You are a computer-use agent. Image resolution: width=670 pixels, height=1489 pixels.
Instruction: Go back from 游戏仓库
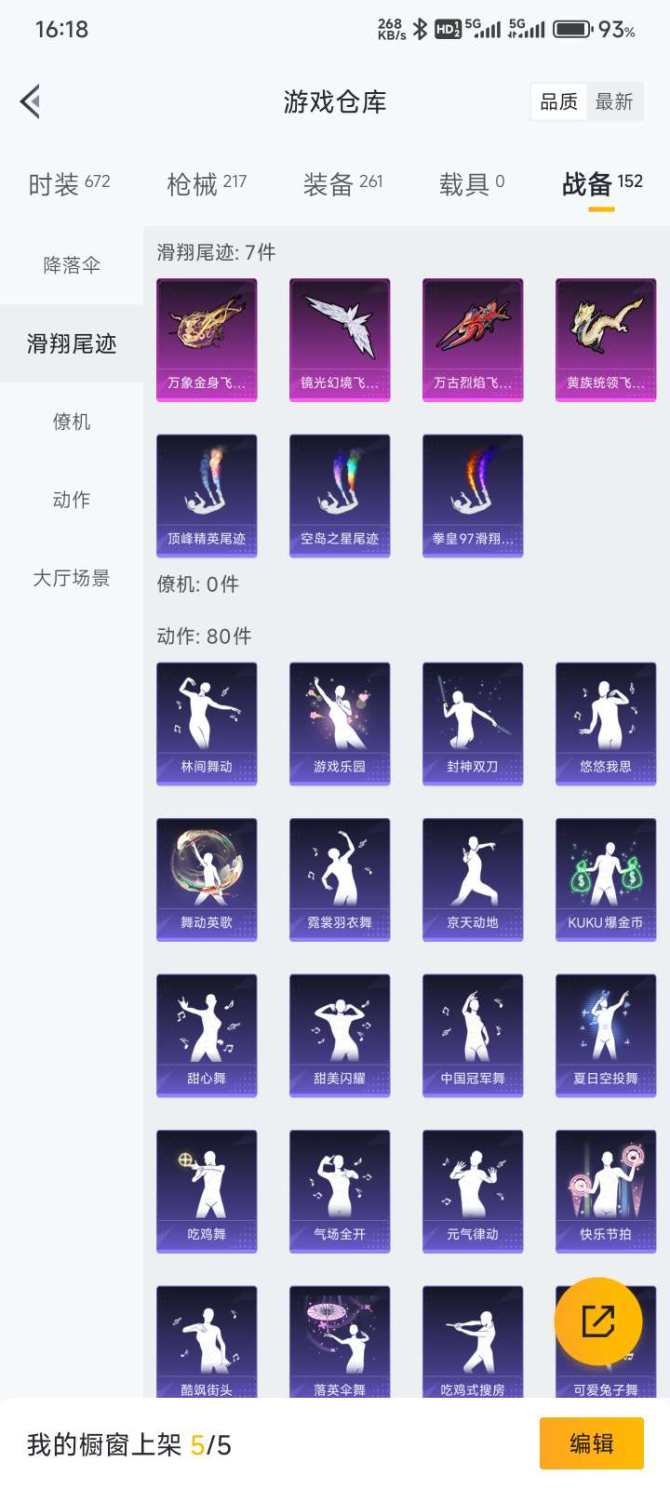(30, 101)
